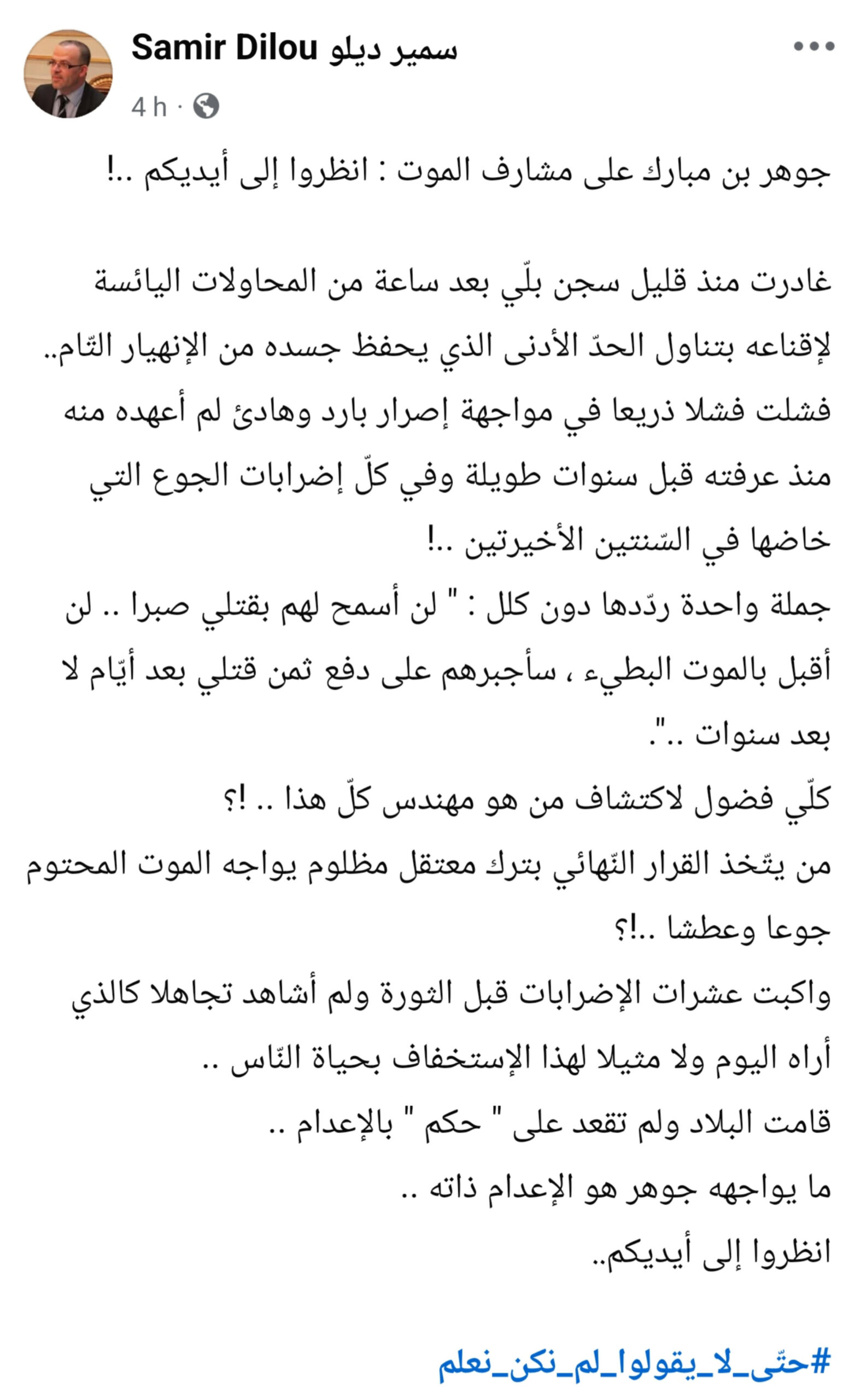This screenshot has width=855, height=1400.
Task: Tap the 4 h post timestamp
Action: [x=149, y=107]
